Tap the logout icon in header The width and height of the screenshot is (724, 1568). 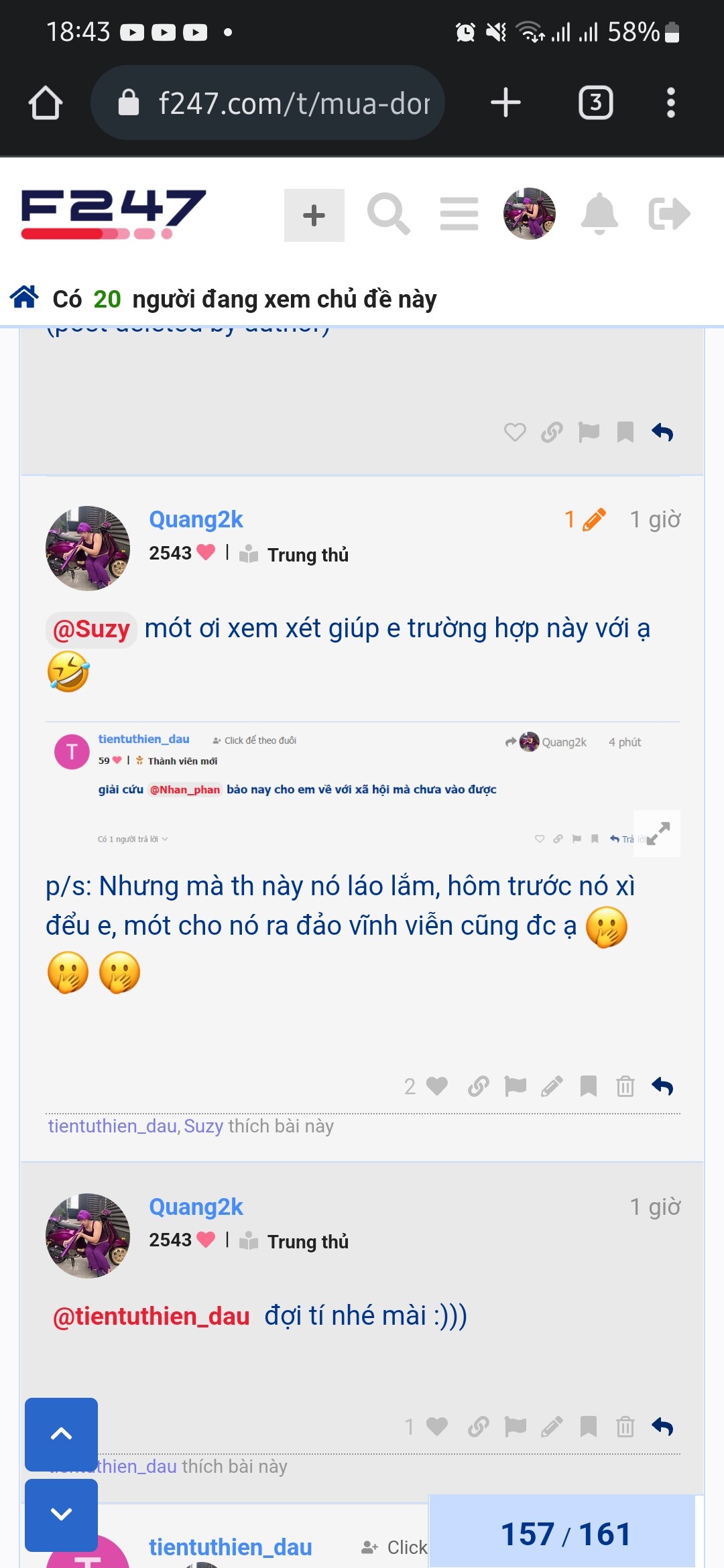[669, 214]
